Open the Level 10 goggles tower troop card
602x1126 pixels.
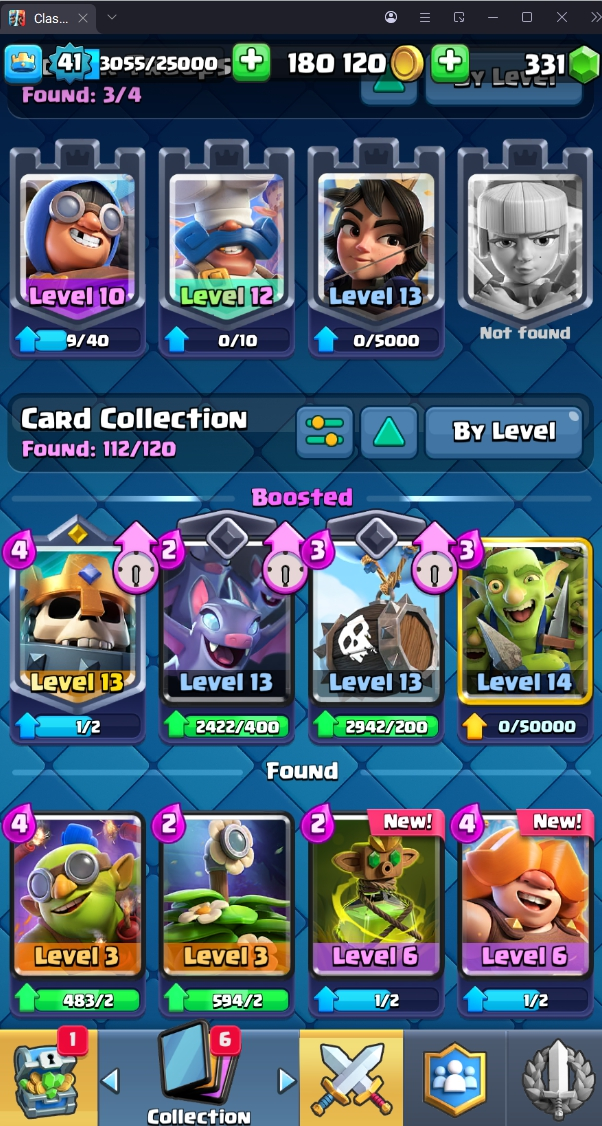77,245
